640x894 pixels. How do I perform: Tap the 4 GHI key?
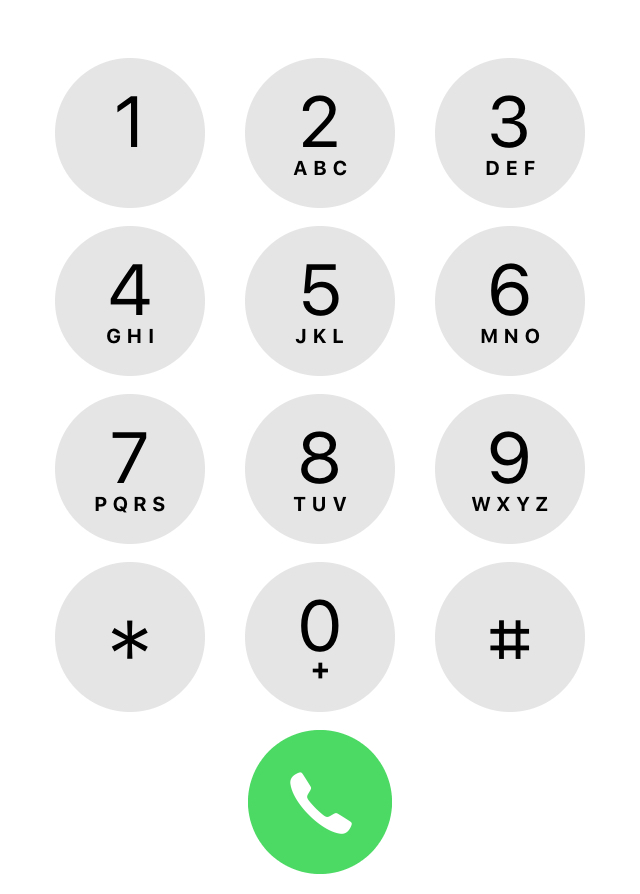[x=130, y=301]
